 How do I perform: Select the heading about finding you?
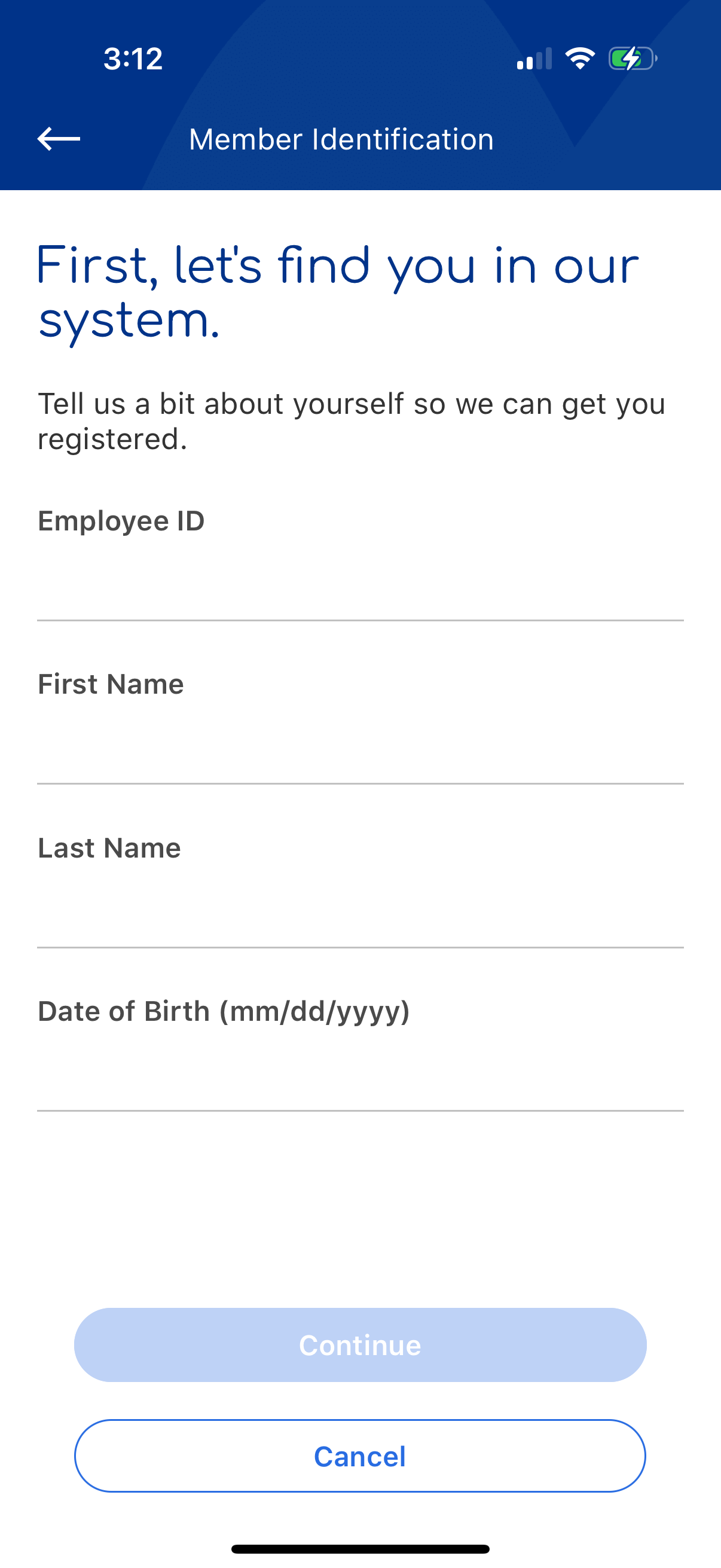coord(338,292)
